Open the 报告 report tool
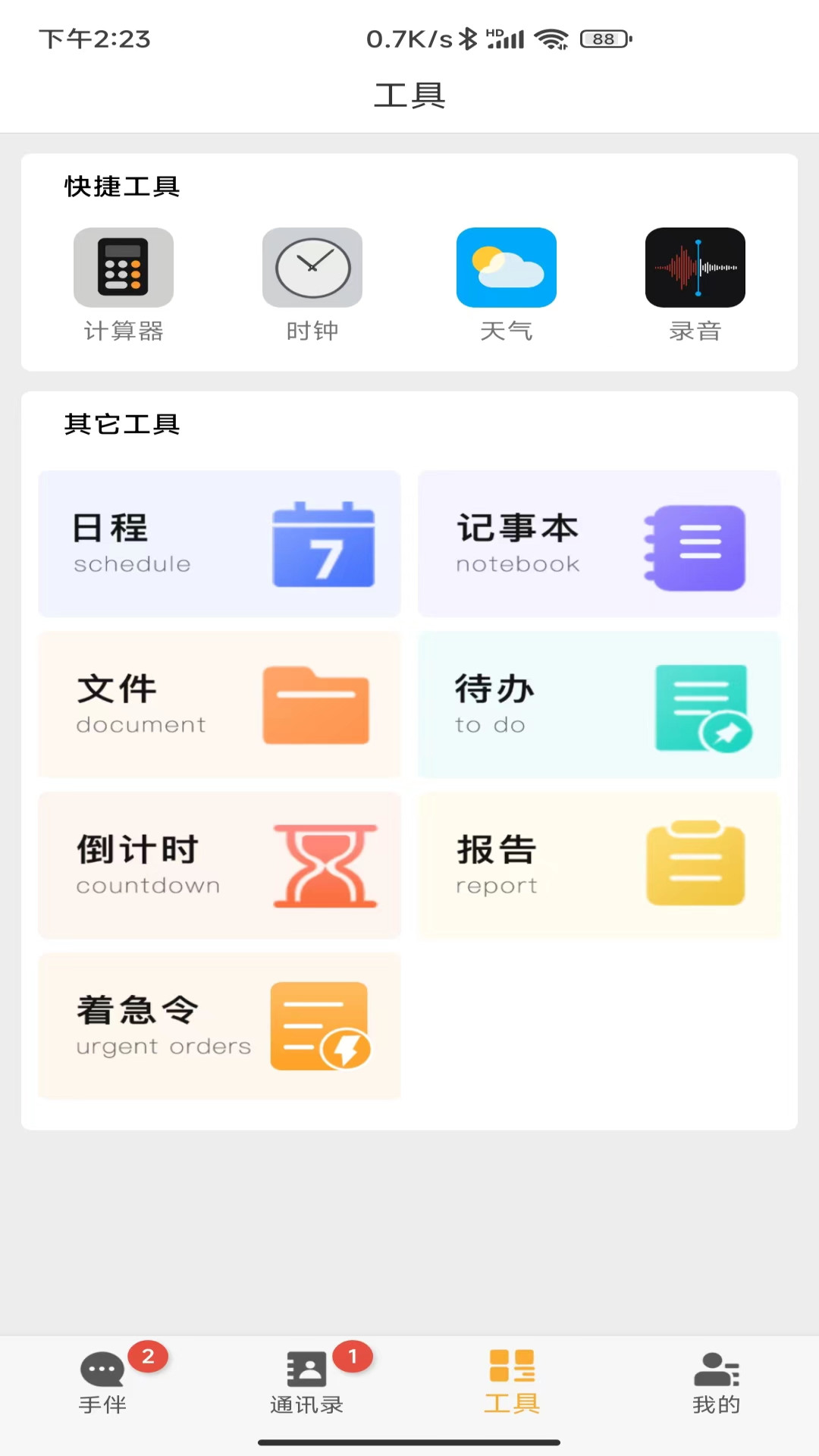819x1456 pixels. [x=598, y=865]
